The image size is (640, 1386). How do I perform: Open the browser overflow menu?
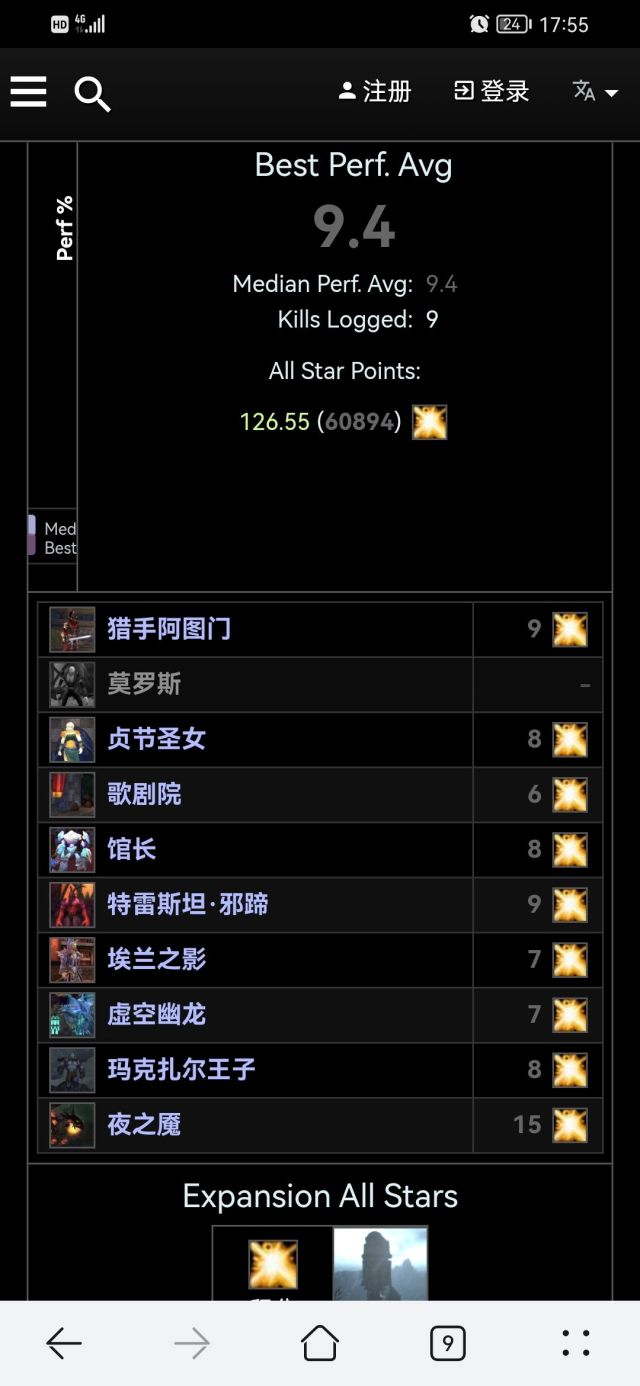coord(576,1343)
